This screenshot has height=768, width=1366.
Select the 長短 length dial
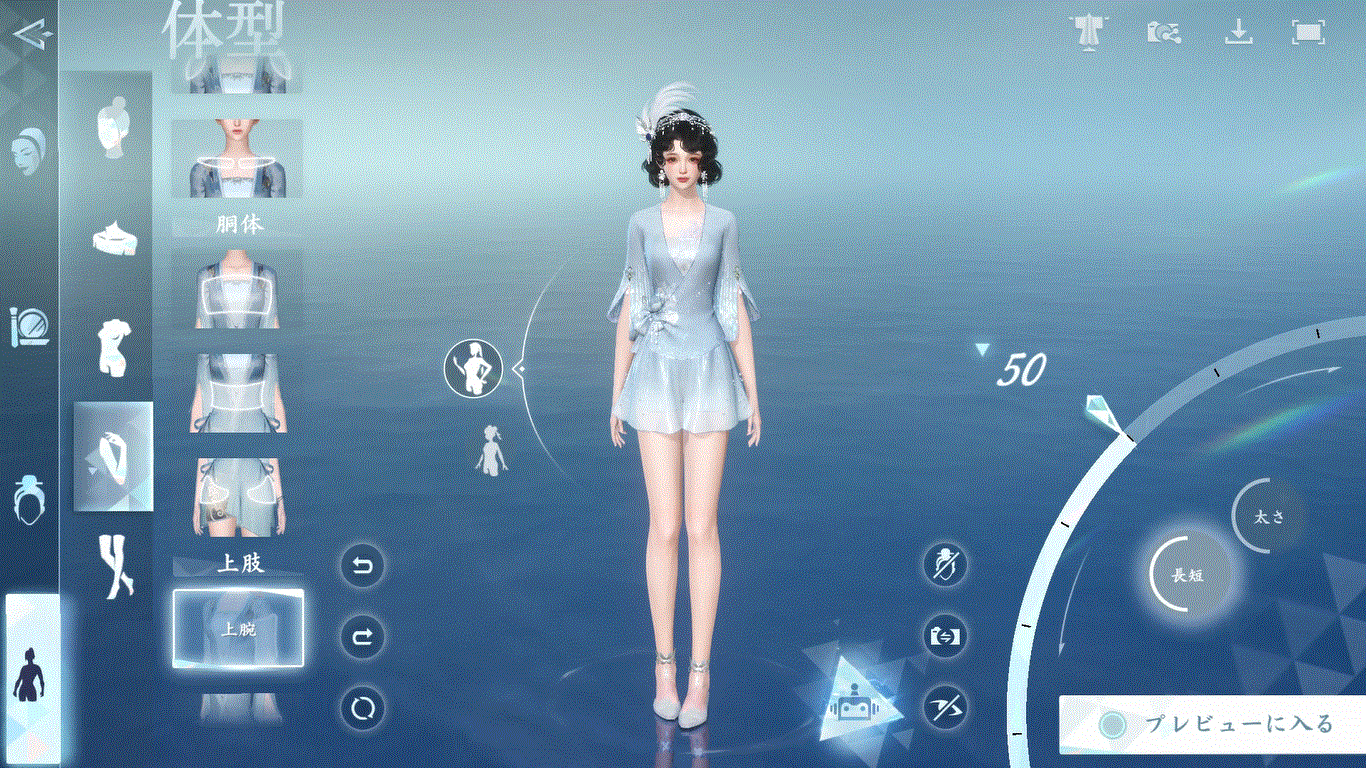(1187, 575)
